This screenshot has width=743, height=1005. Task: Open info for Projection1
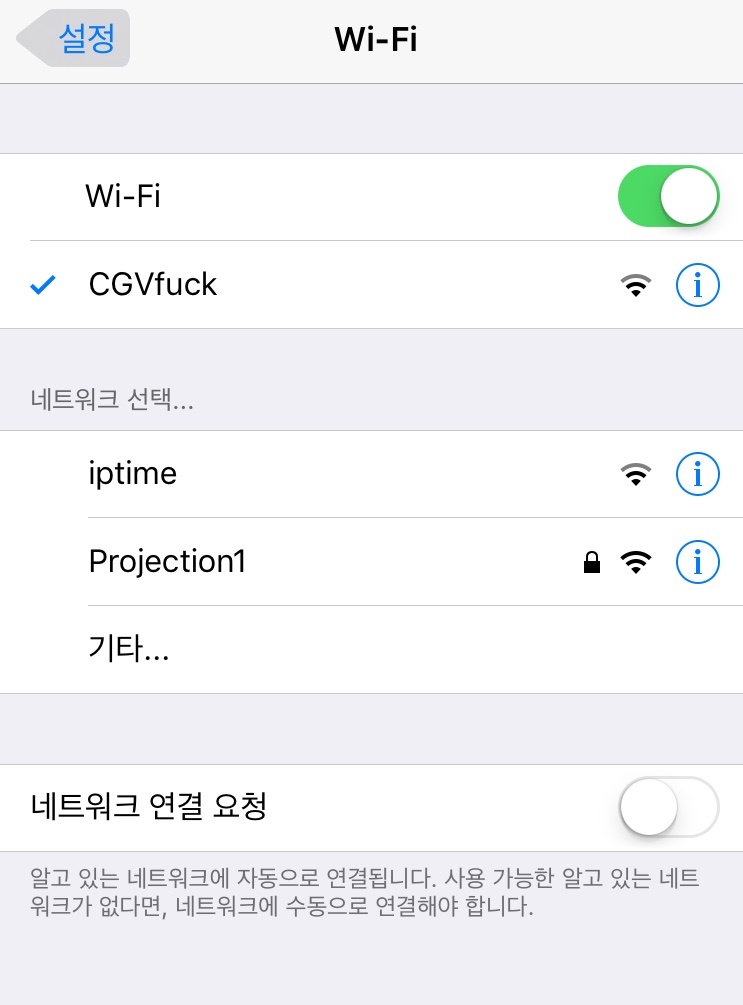[697, 562]
